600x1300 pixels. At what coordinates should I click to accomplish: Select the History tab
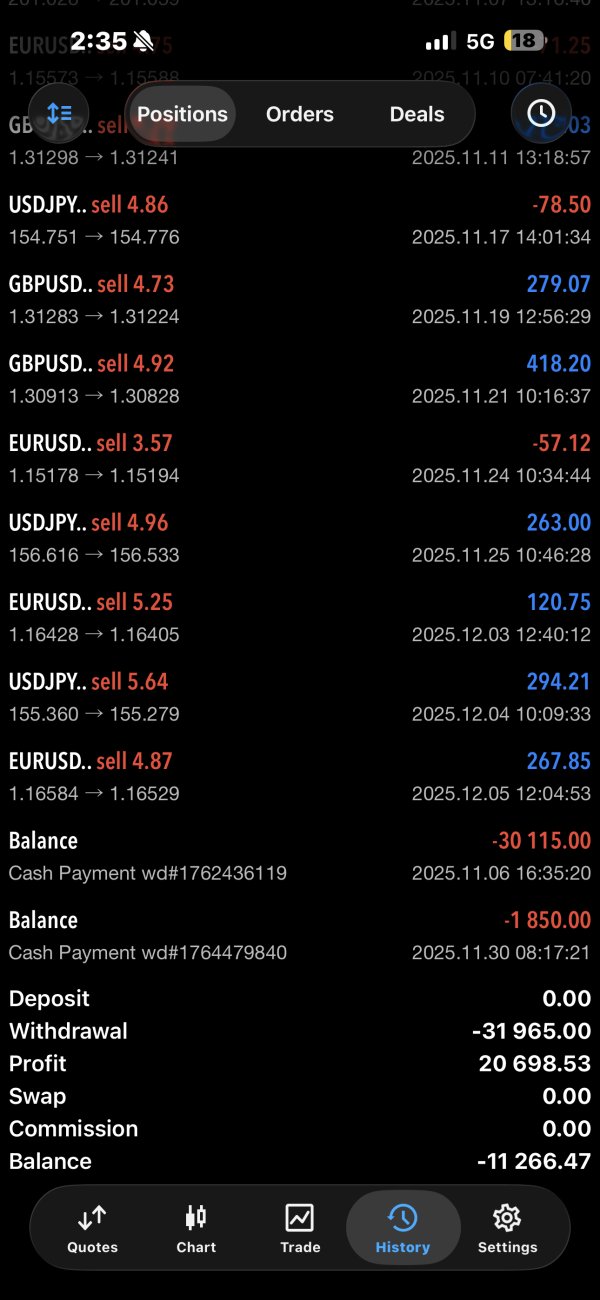coord(403,1228)
